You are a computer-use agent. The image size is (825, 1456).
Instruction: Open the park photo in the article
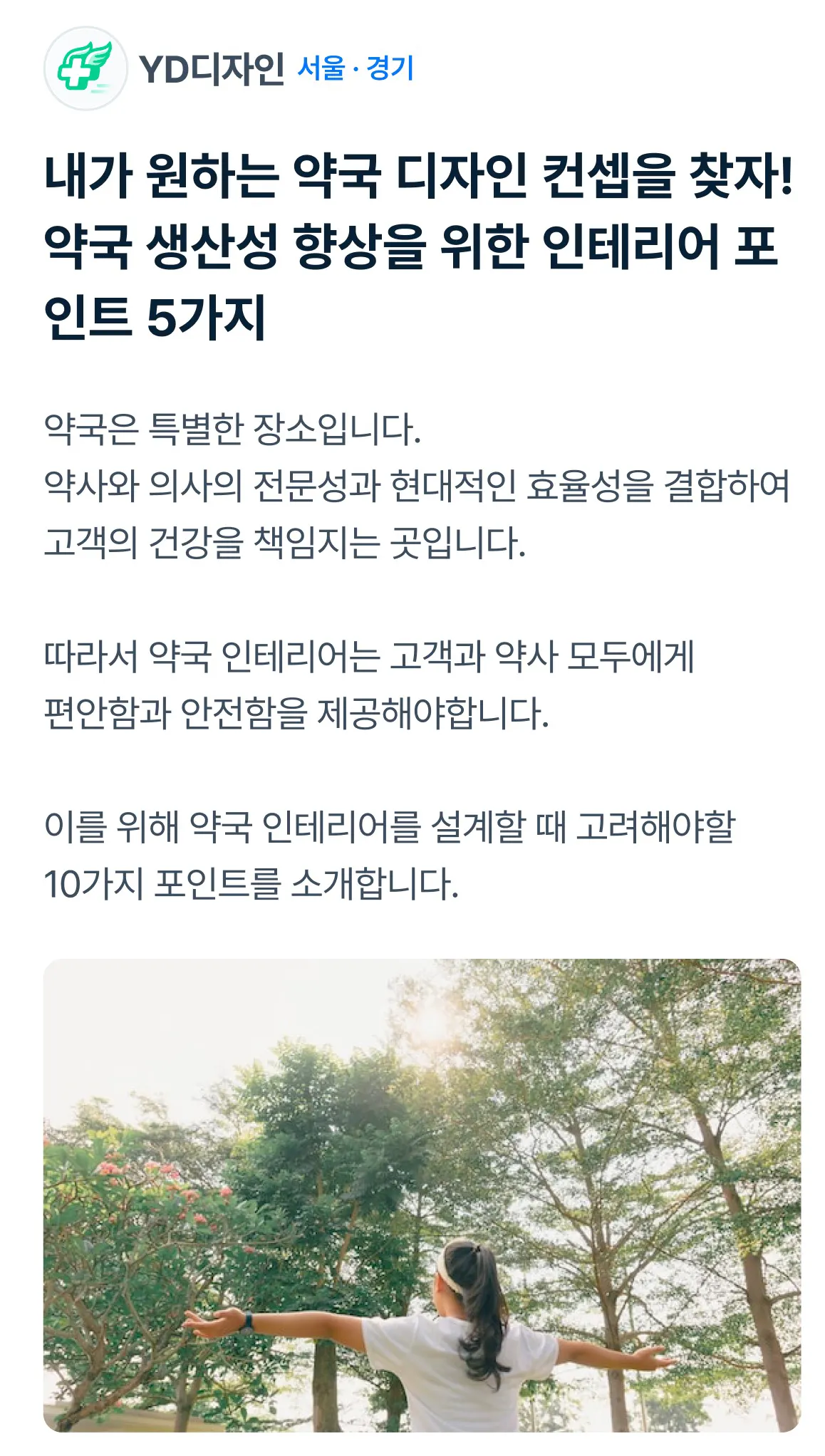[422, 1194]
